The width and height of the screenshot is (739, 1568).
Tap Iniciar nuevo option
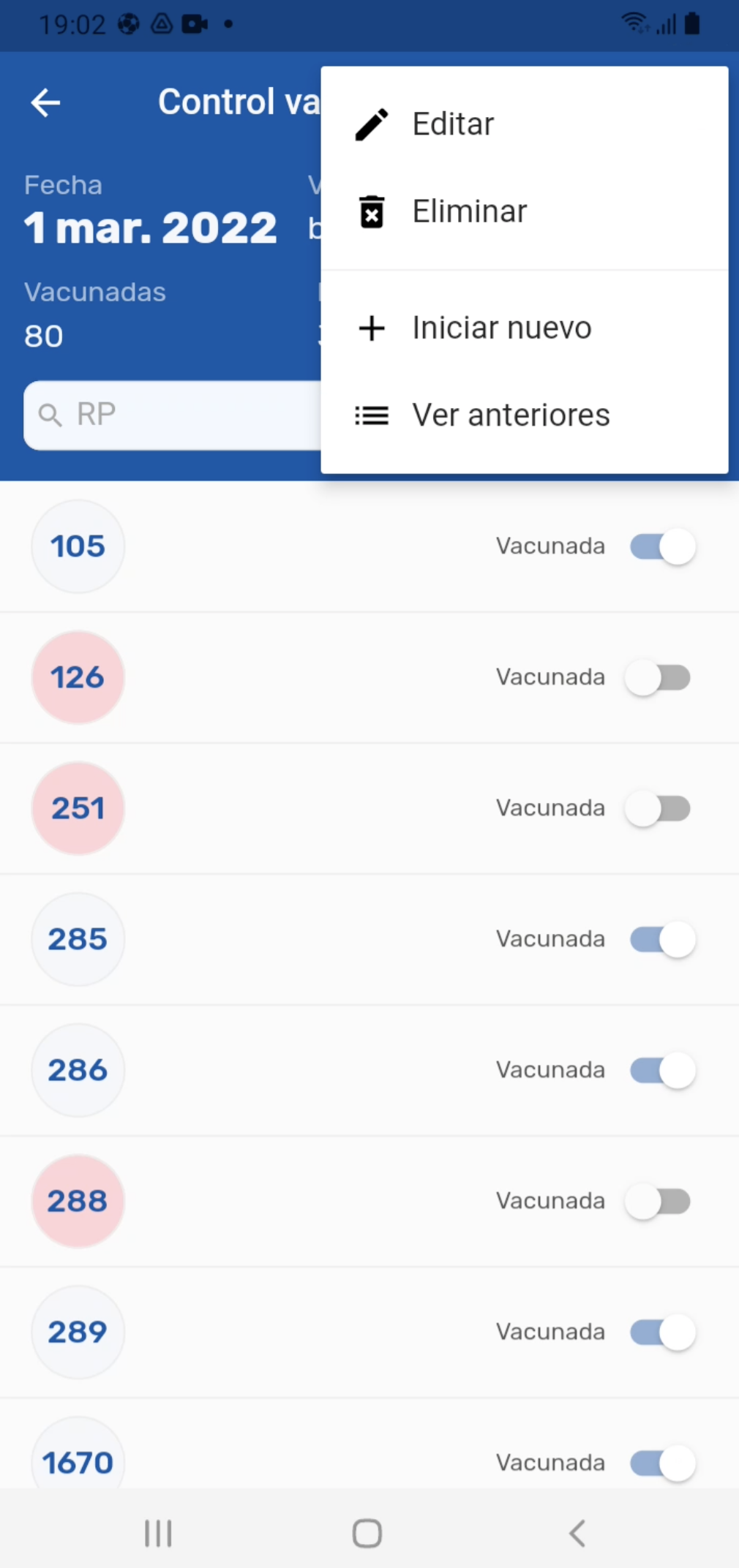click(501, 328)
